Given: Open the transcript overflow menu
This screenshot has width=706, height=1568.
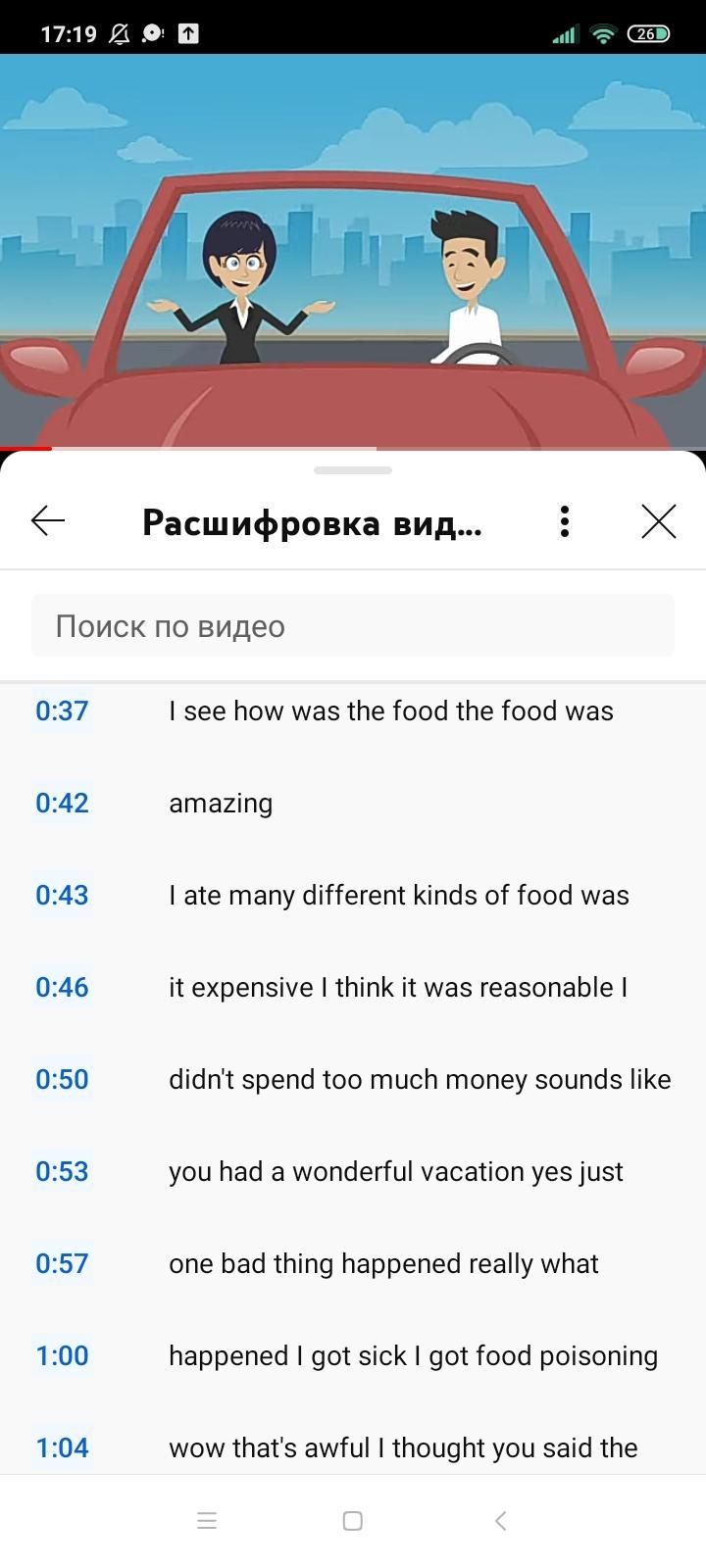Looking at the screenshot, I should pyautogui.click(x=564, y=521).
